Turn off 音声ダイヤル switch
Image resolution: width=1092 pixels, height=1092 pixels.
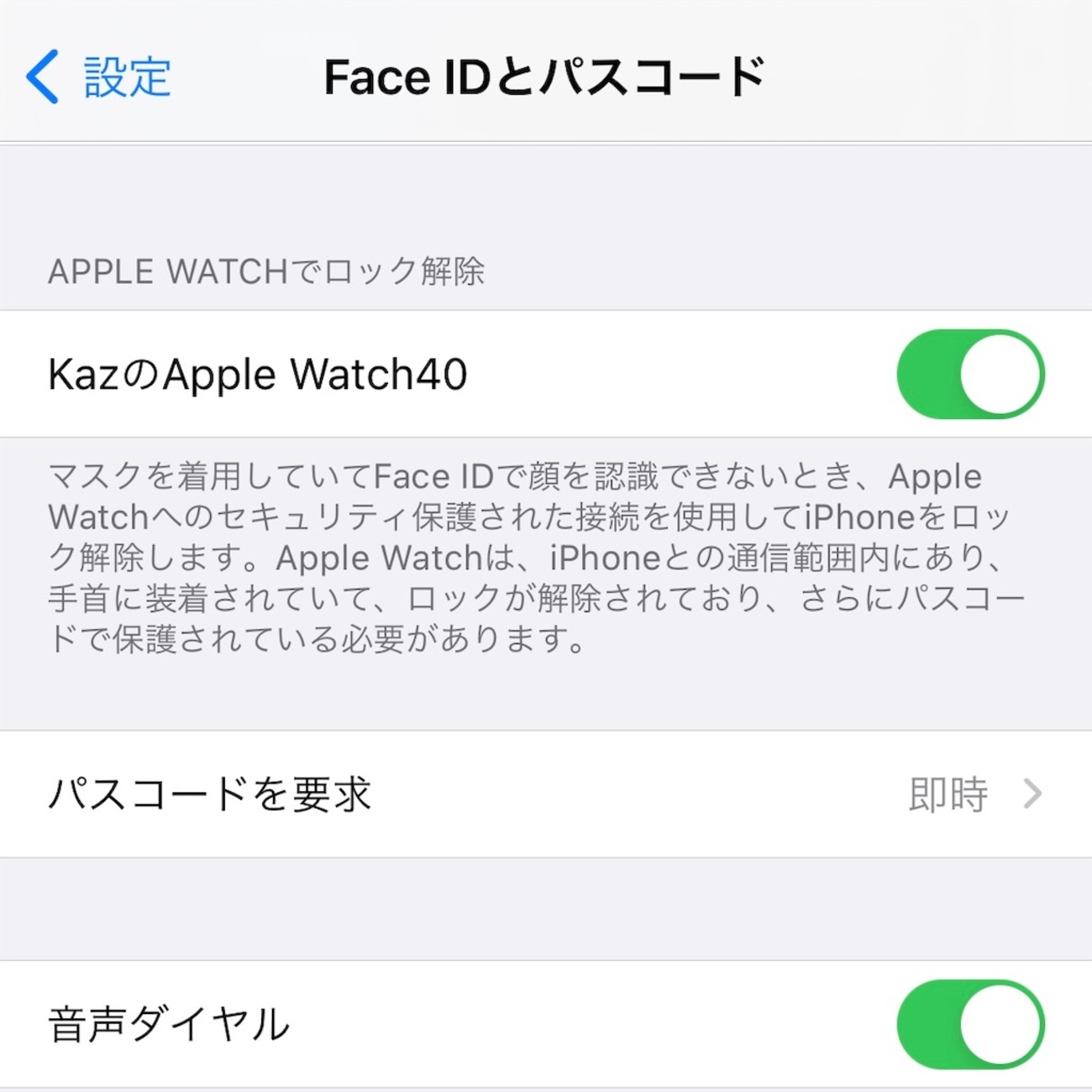point(969,1024)
